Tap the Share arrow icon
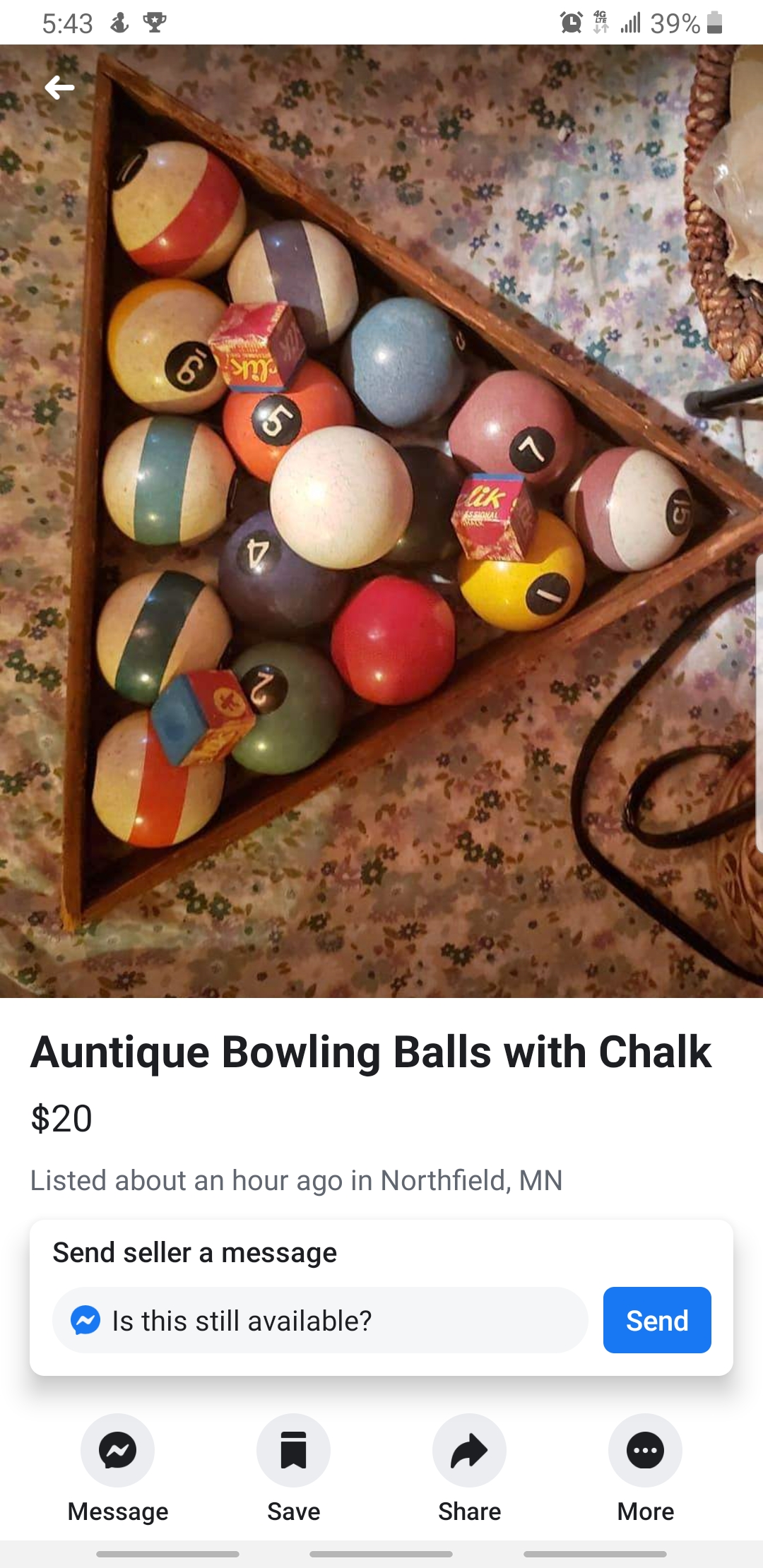 pyautogui.click(x=468, y=1449)
